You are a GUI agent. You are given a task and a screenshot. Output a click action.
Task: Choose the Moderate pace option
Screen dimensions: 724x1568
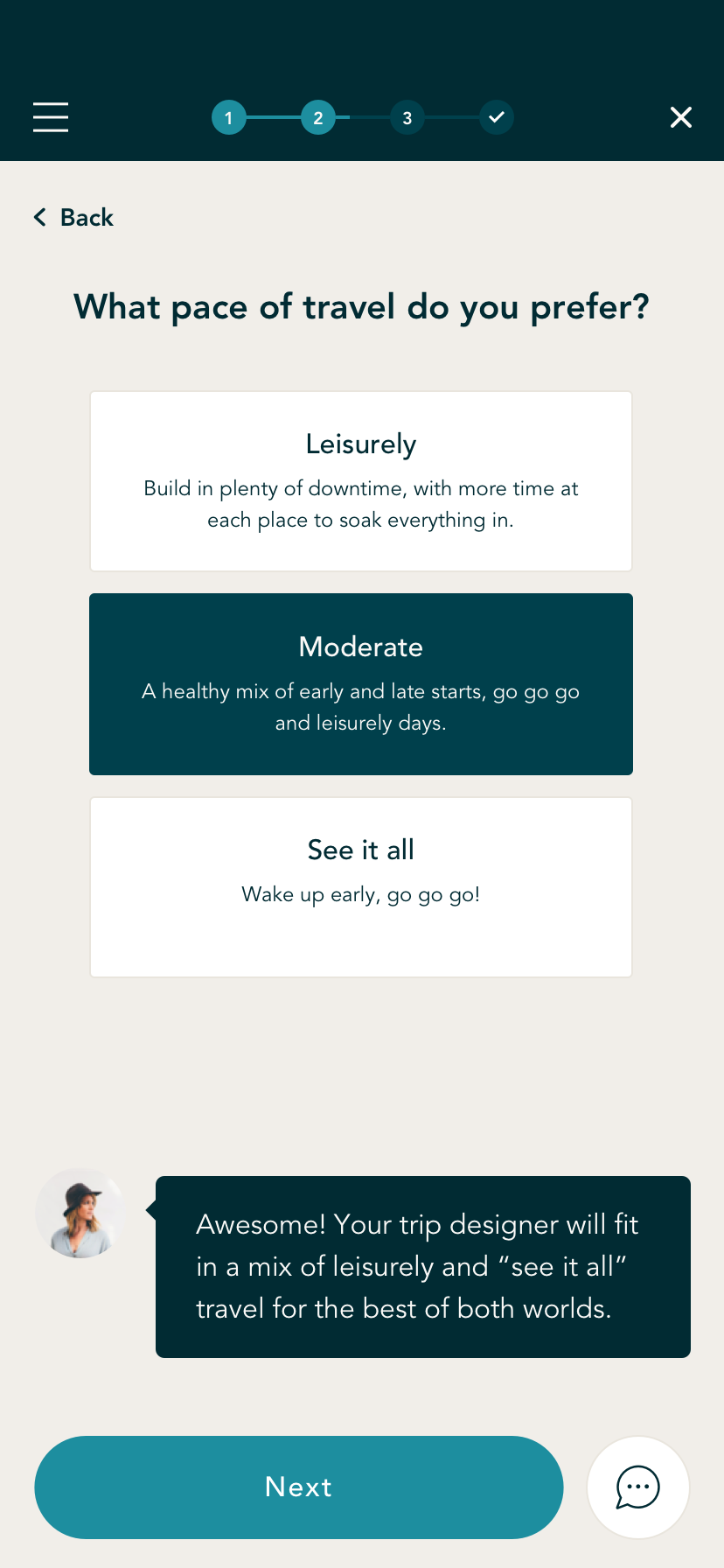click(x=361, y=684)
